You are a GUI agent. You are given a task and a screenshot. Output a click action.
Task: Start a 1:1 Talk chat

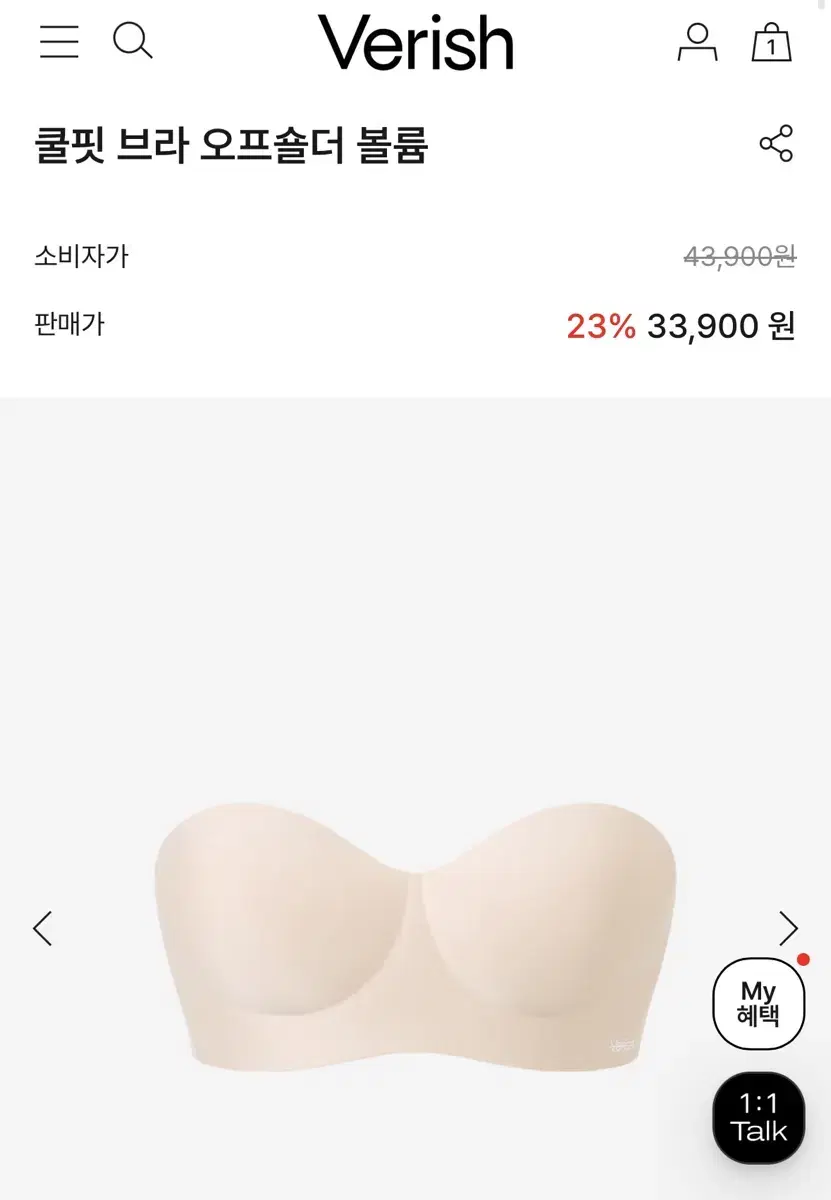coord(758,1118)
